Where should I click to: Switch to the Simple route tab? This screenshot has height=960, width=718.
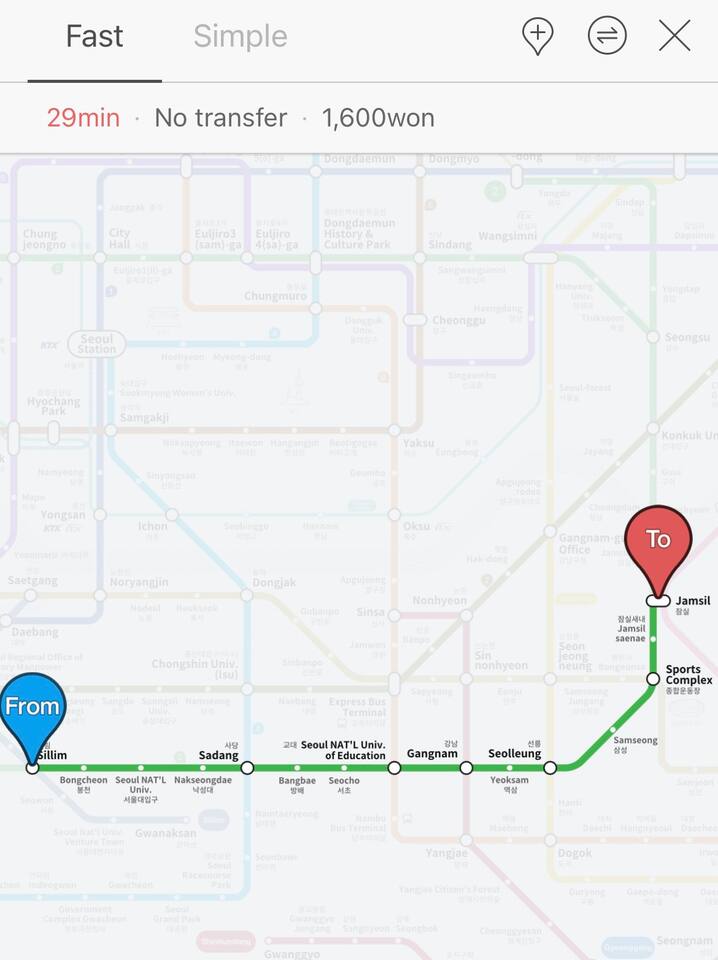(x=240, y=37)
